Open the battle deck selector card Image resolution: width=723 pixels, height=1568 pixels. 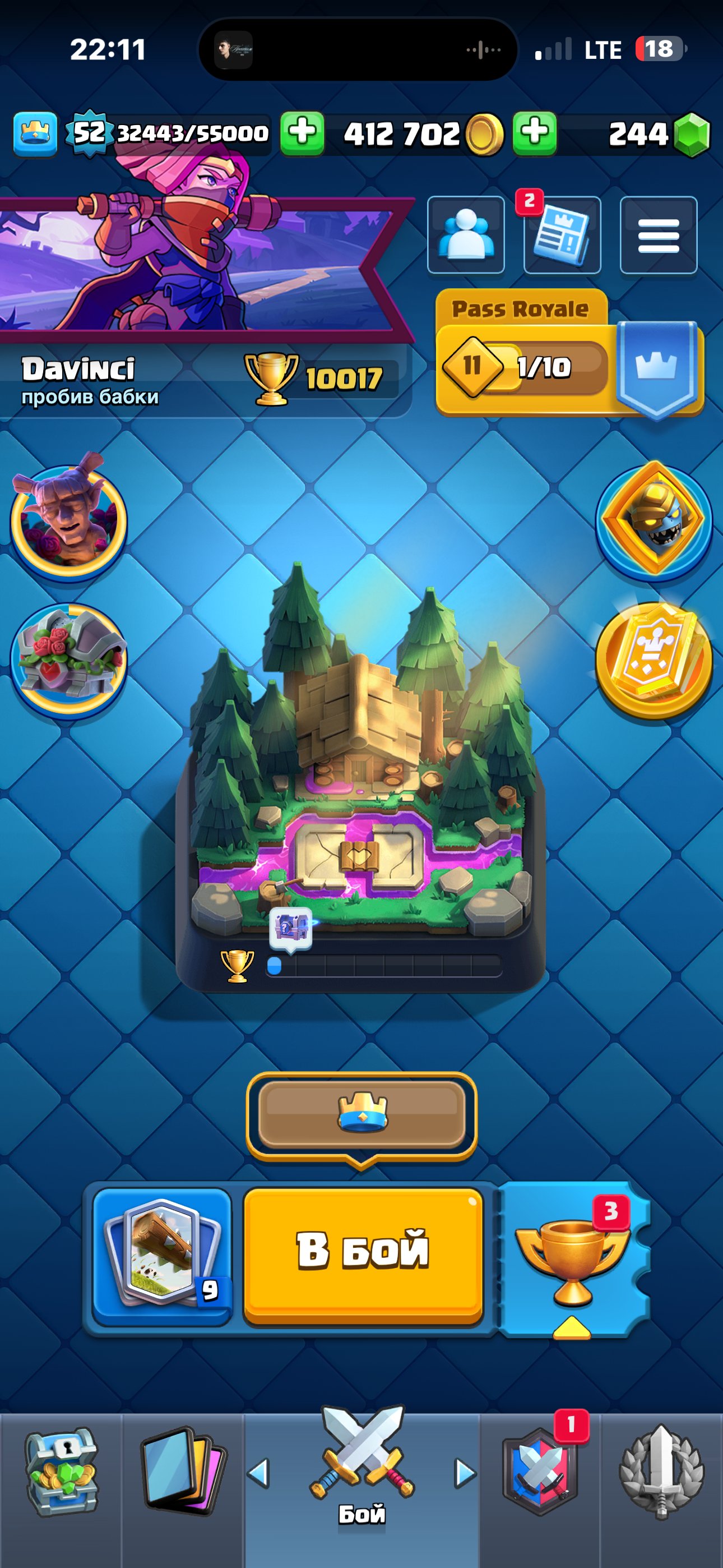[163, 1255]
